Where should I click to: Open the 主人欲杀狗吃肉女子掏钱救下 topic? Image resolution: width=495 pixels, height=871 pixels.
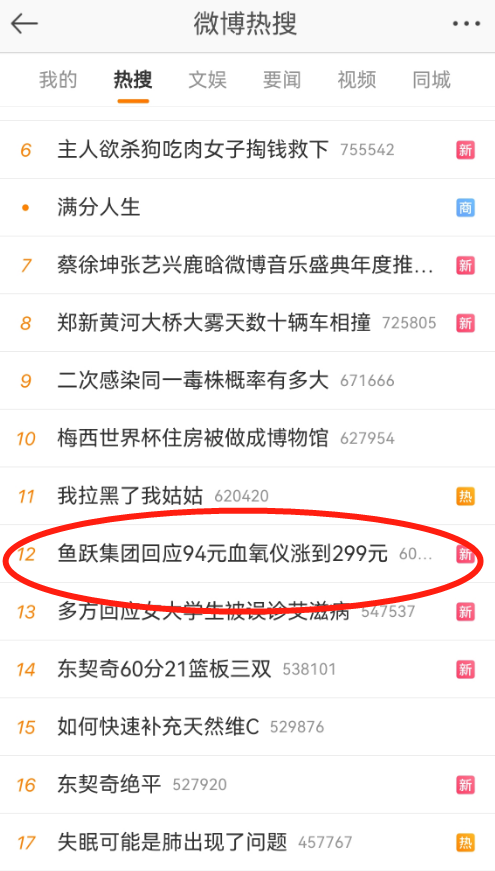click(247, 150)
